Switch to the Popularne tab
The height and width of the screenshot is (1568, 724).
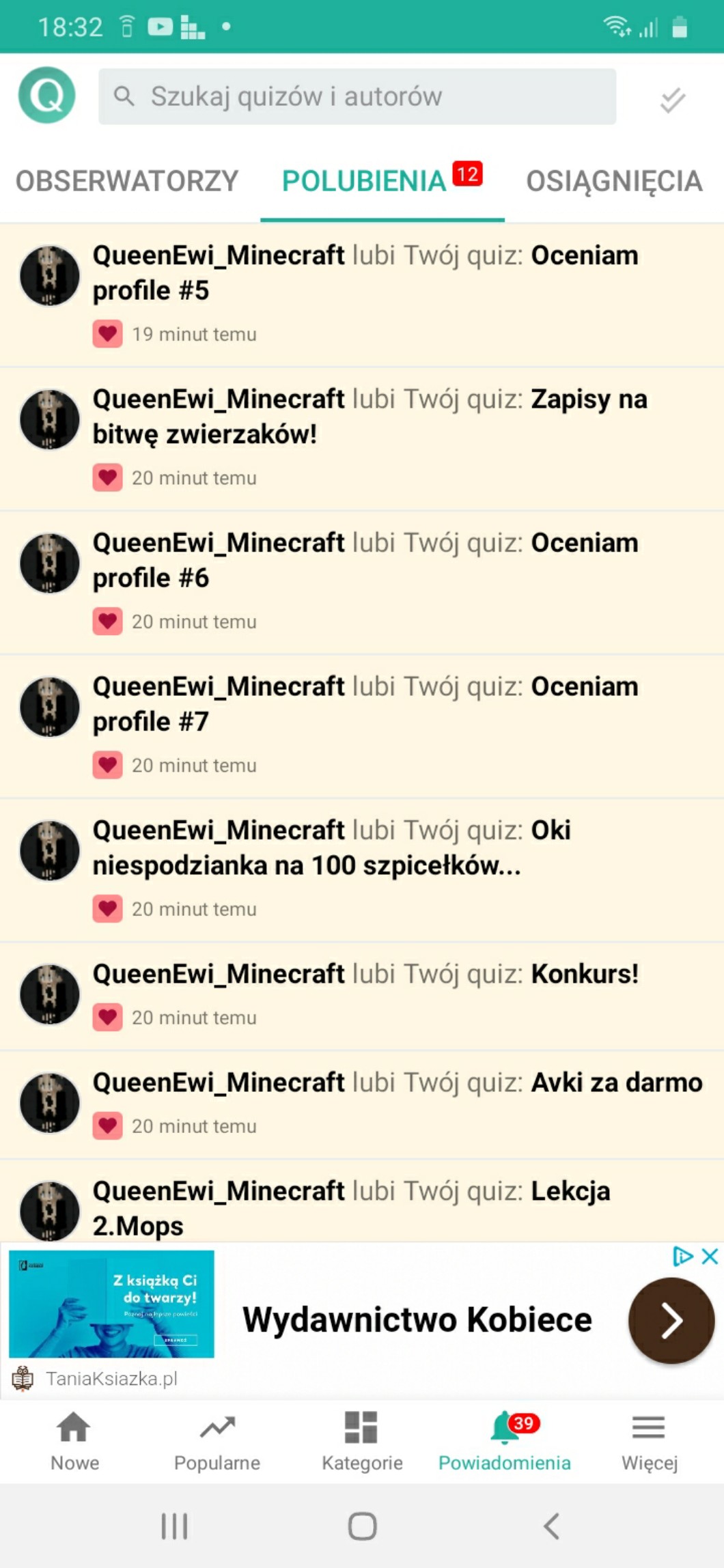217,1441
